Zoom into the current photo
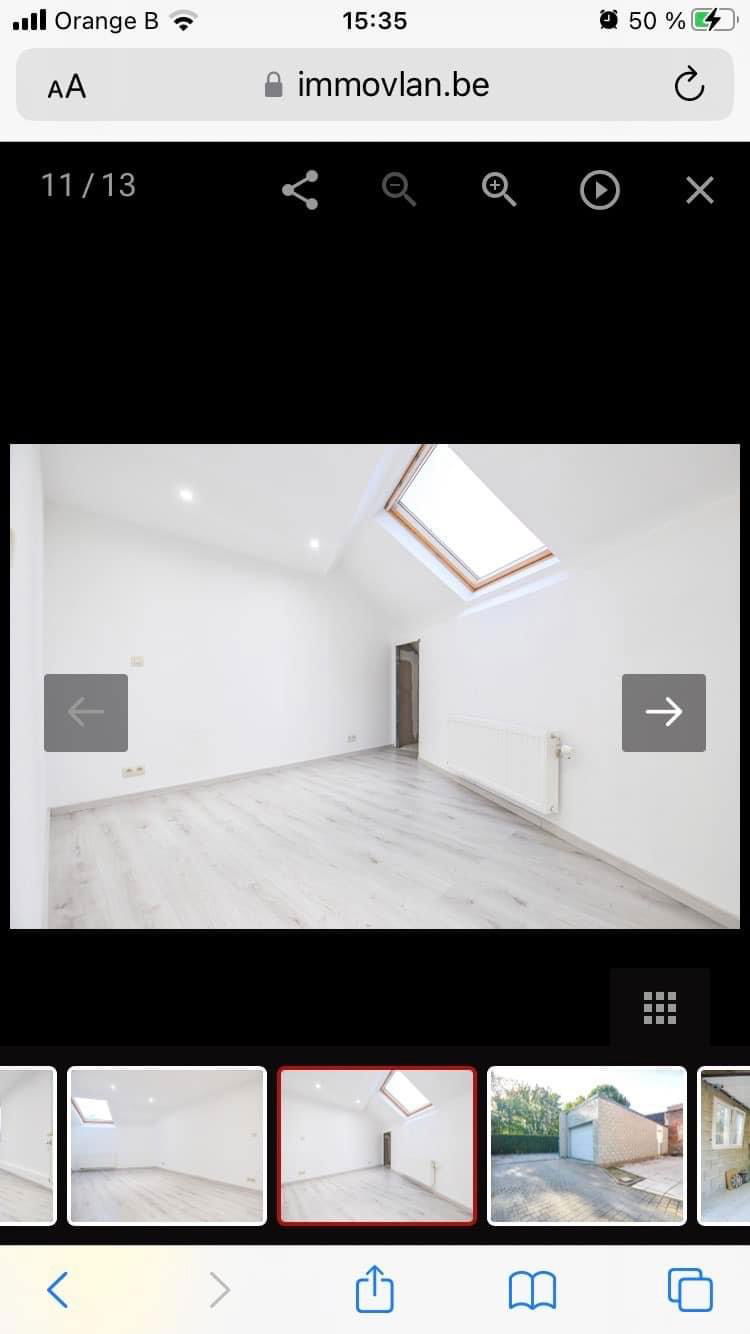This screenshot has height=1334, width=750. [499, 190]
